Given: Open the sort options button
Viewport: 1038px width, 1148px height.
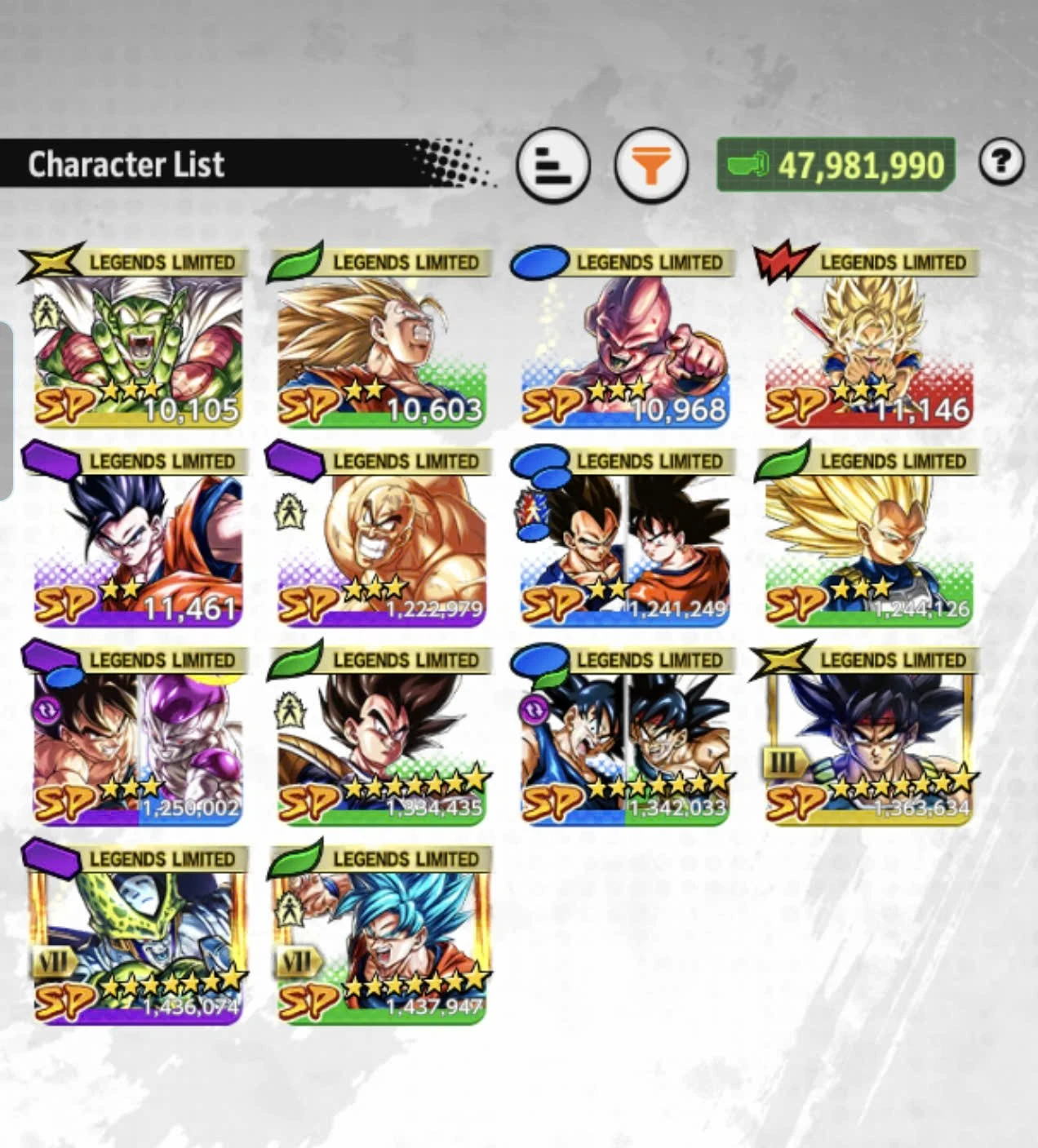Looking at the screenshot, I should 552,166.
